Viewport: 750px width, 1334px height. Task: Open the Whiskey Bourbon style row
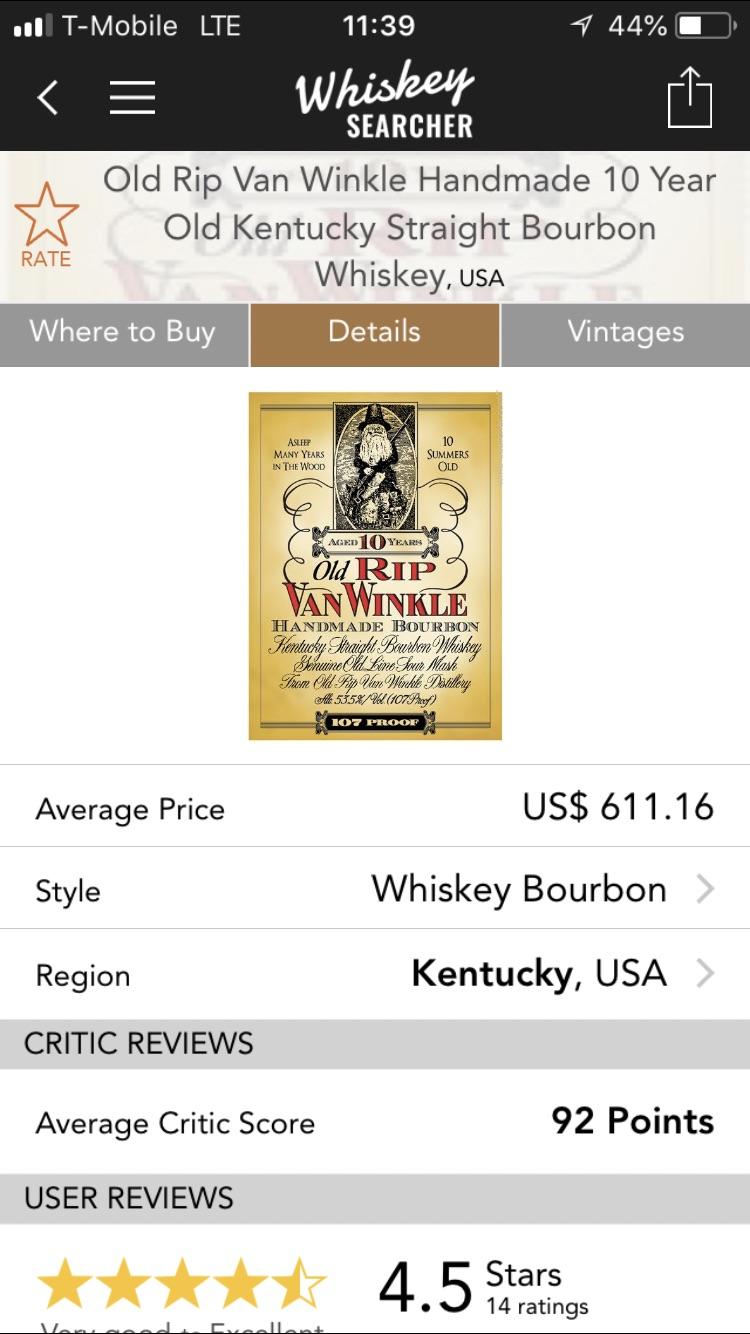pos(375,889)
